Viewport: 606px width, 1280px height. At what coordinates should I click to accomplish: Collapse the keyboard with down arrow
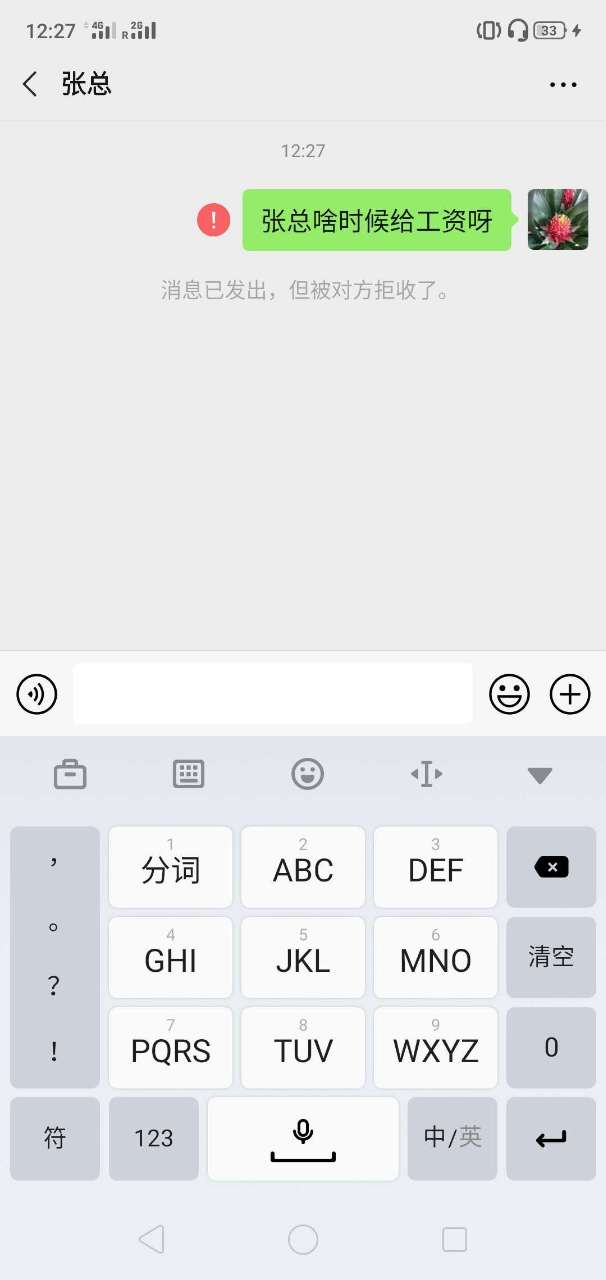click(540, 775)
